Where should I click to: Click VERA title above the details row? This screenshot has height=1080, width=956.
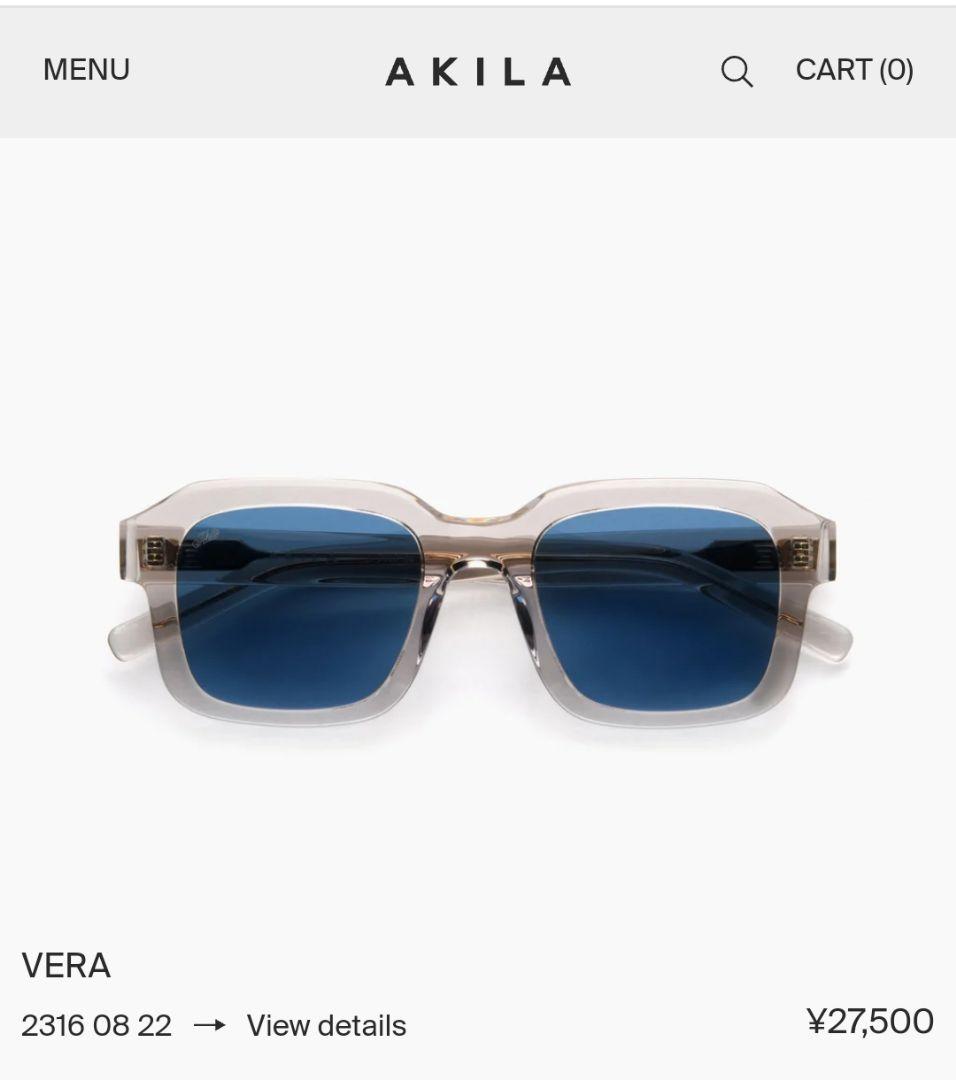(x=65, y=967)
